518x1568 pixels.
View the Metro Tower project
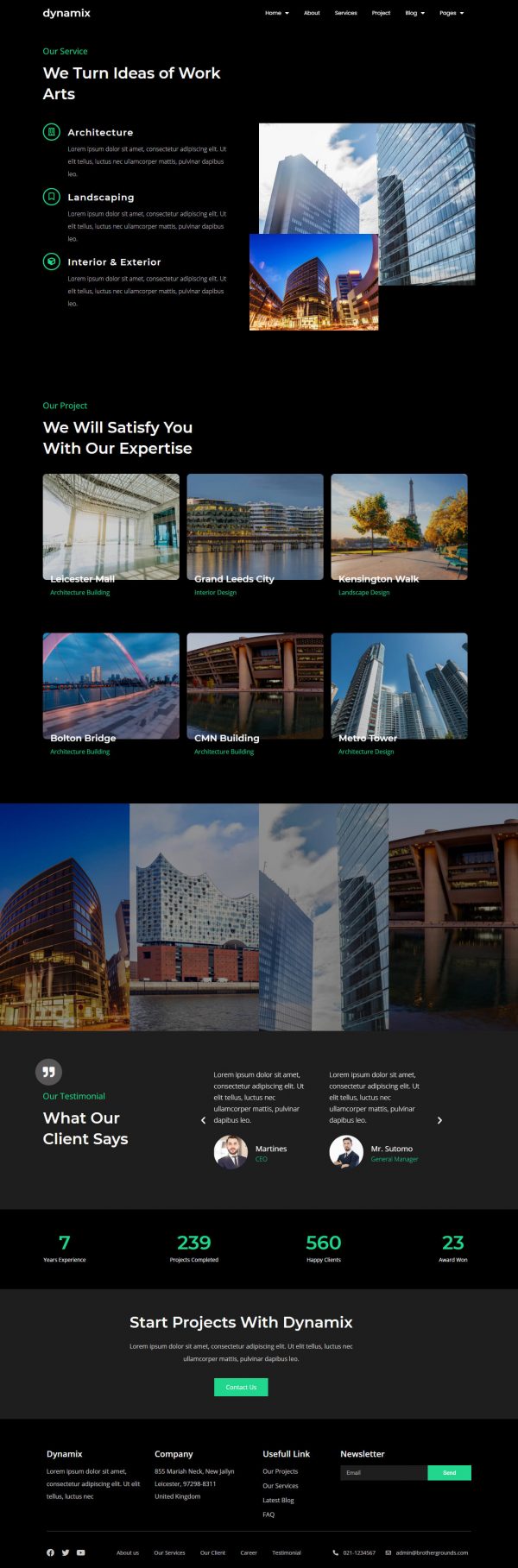[x=399, y=686]
